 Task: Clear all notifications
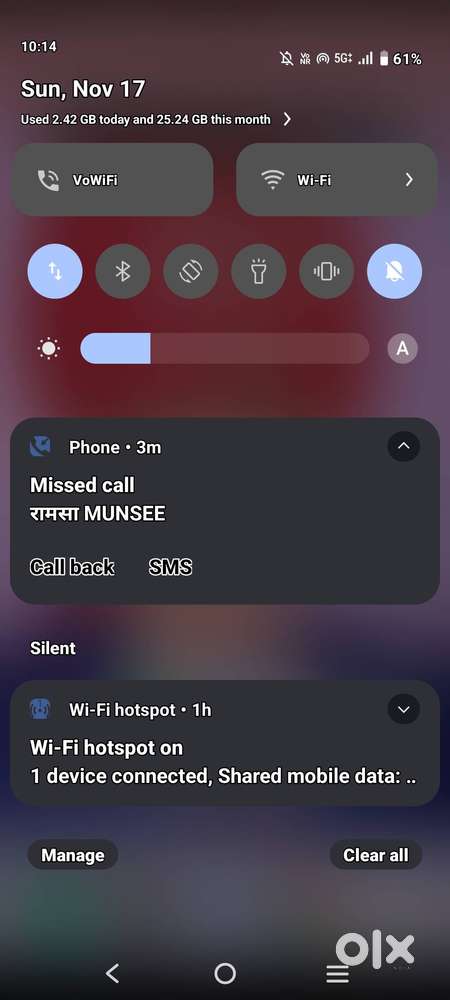[376, 855]
